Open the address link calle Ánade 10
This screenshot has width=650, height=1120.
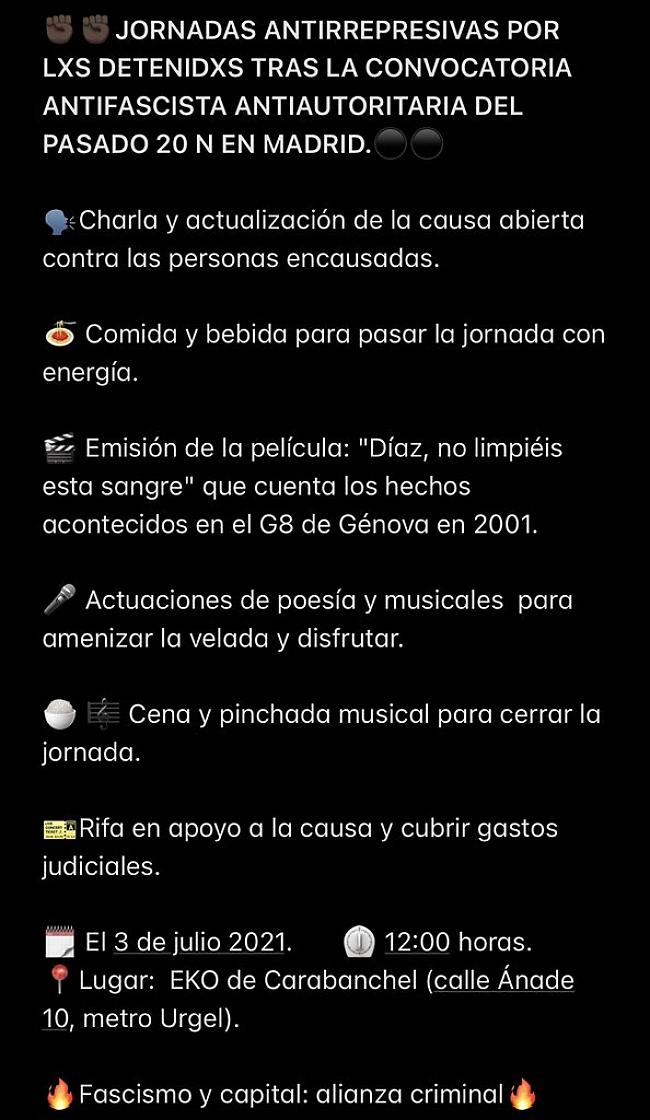(504, 981)
